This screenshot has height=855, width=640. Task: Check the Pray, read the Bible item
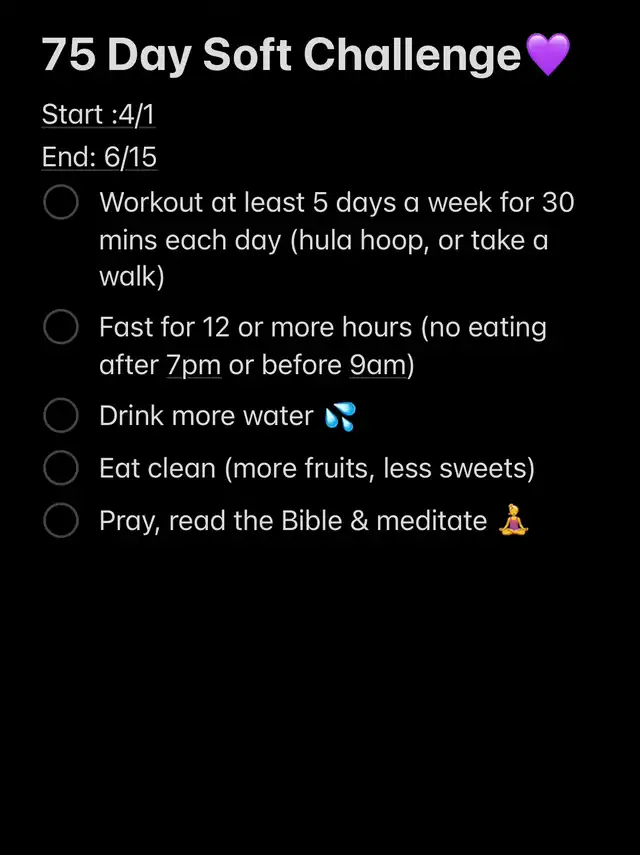tap(61, 520)
